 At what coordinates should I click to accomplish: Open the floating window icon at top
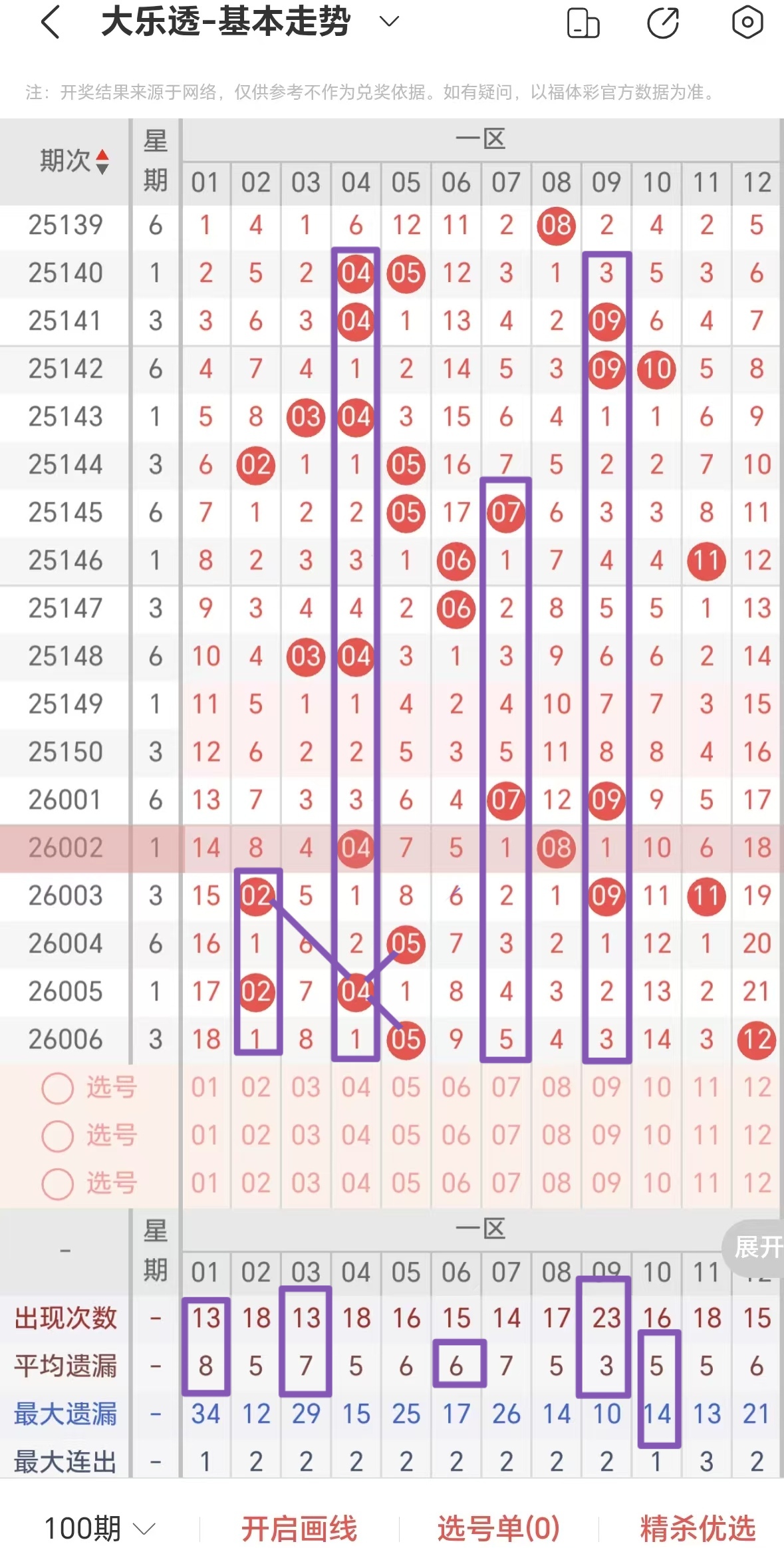[x=583, y=21]
